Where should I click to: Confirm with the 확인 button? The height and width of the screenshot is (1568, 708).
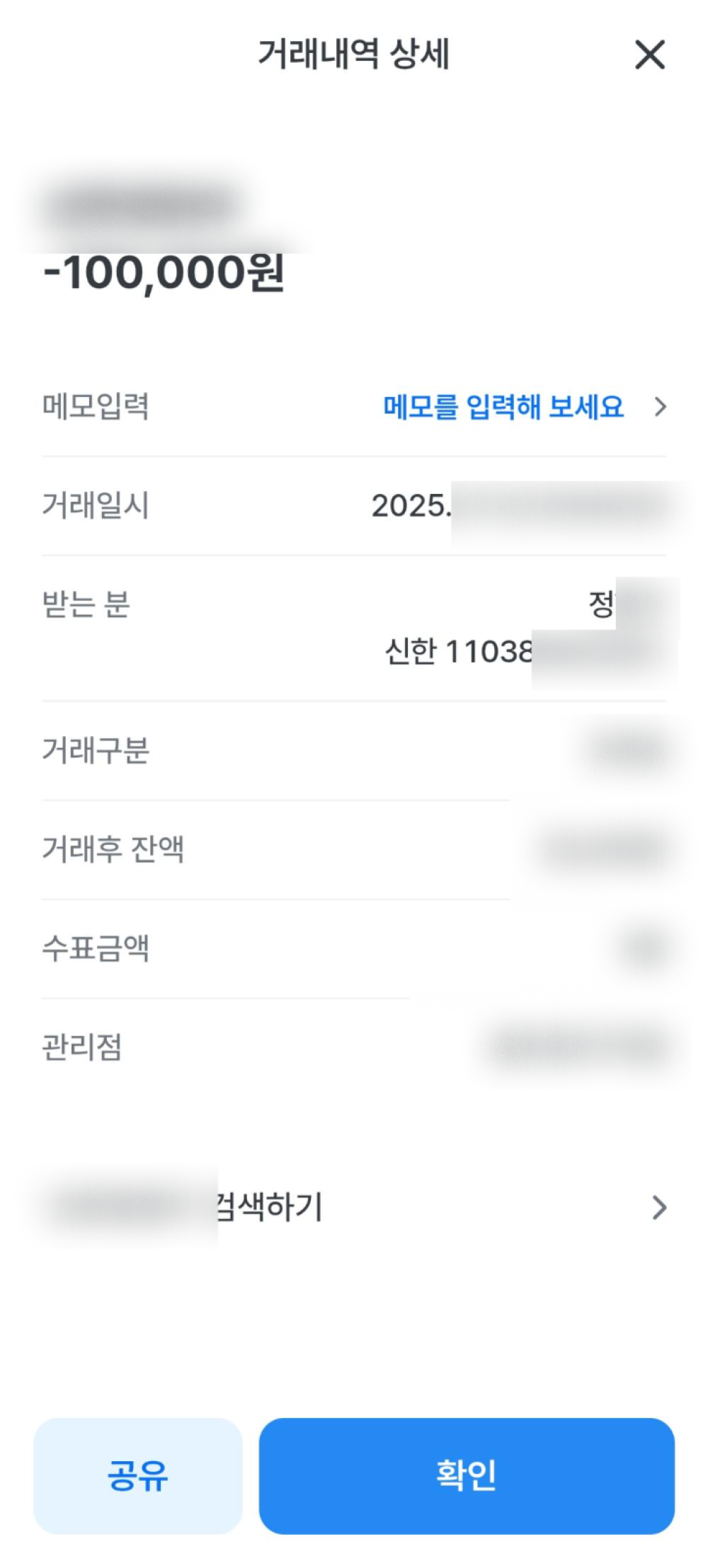466,1475
